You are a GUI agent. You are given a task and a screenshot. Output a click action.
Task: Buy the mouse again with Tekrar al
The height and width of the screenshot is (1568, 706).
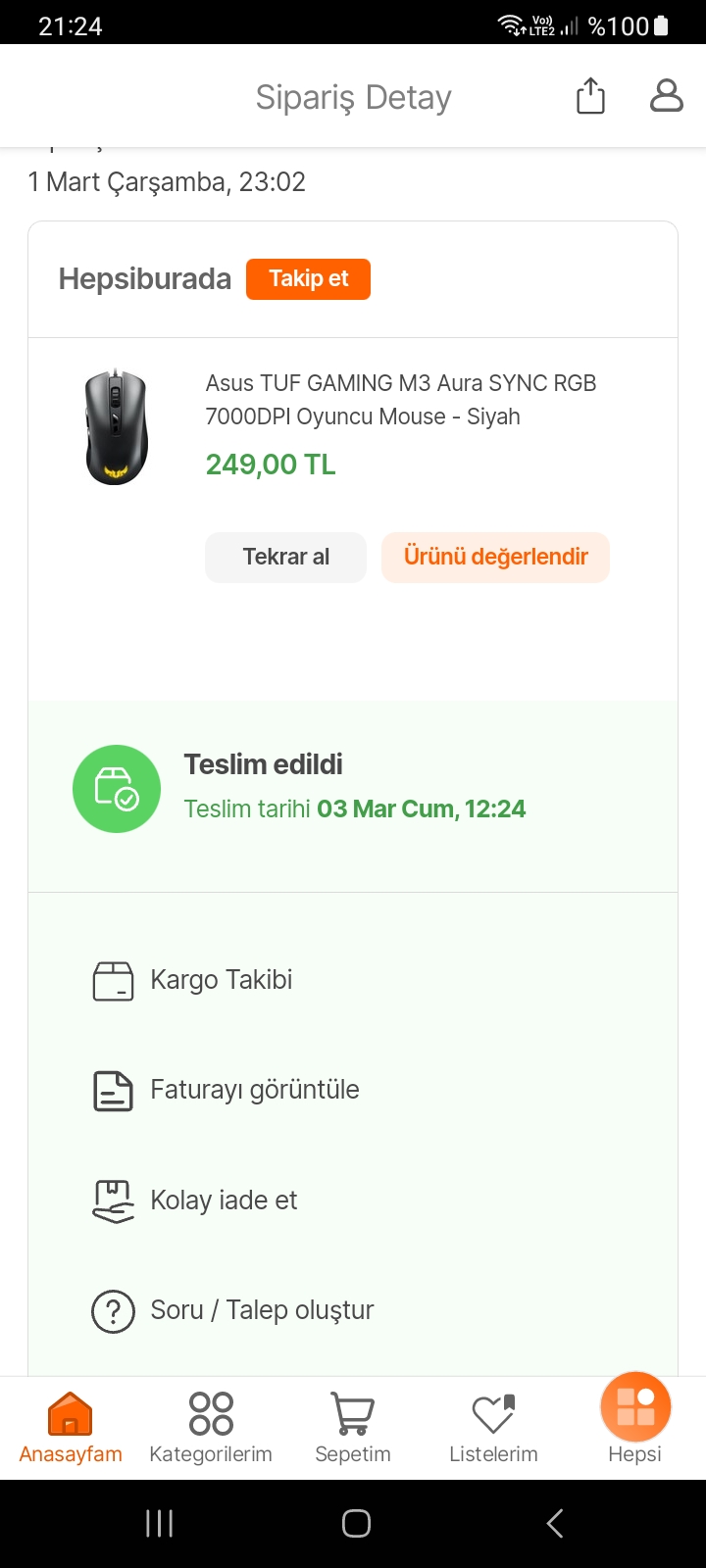point(285,557)
